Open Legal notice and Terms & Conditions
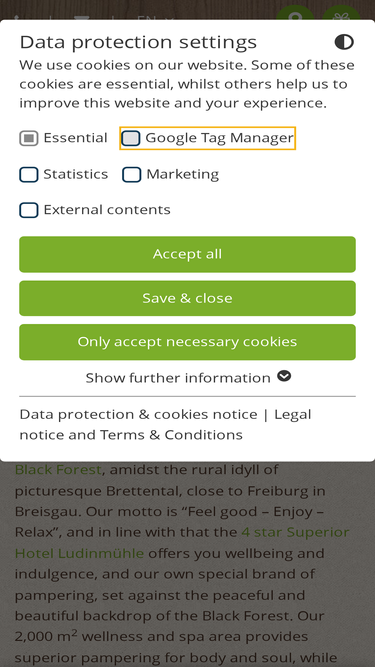The height and width of the screenshot is (667, 375). pos(165,425)
